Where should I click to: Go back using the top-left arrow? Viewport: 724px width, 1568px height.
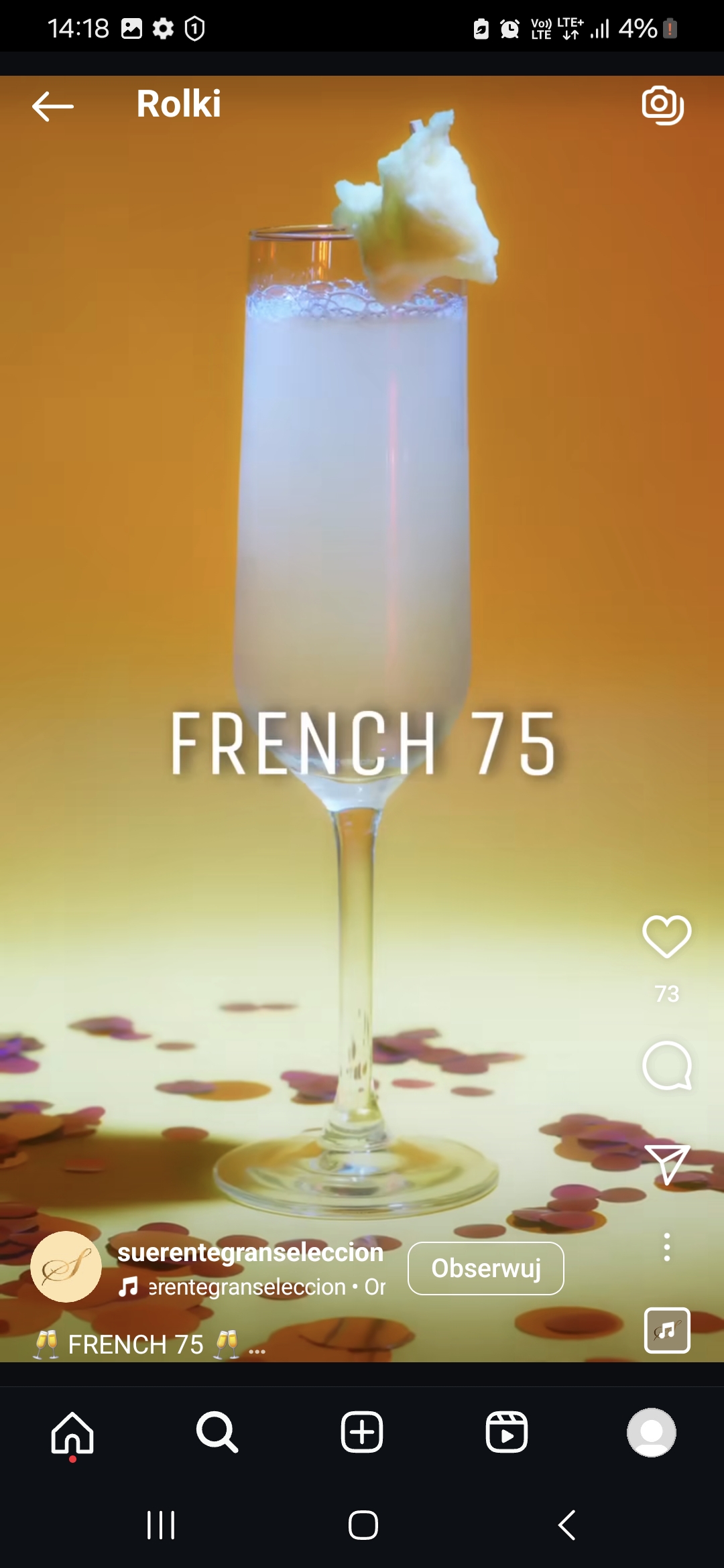click(53, 106)
